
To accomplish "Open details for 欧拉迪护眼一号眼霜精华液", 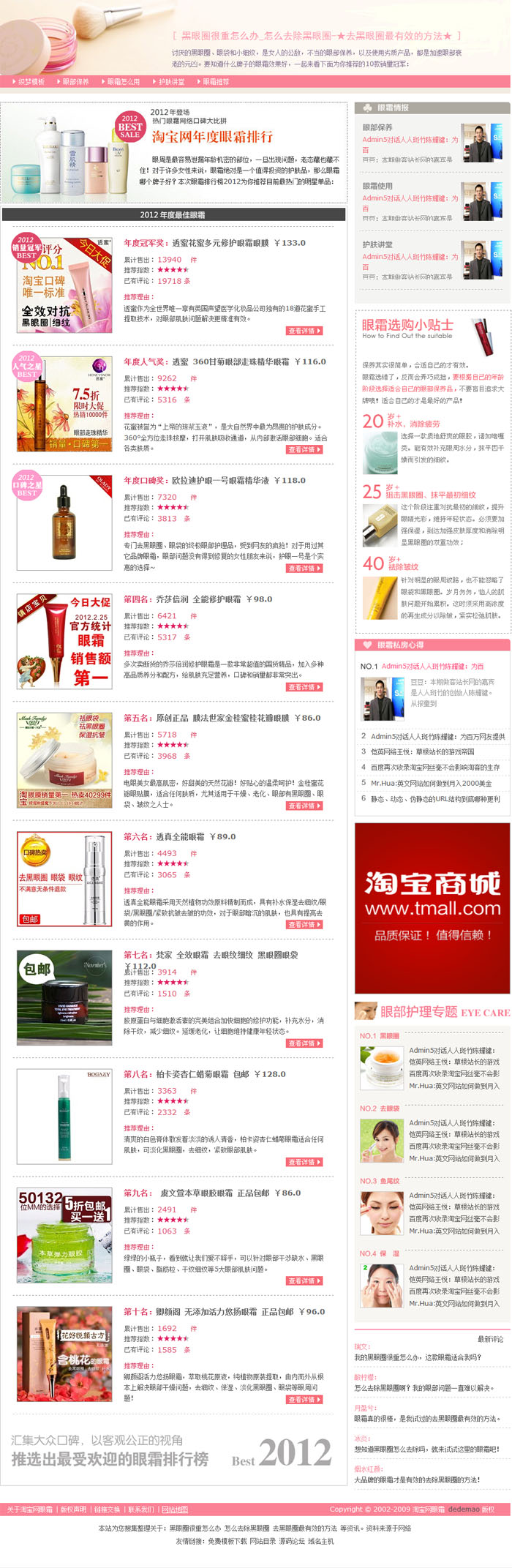I will click(304, 569).
